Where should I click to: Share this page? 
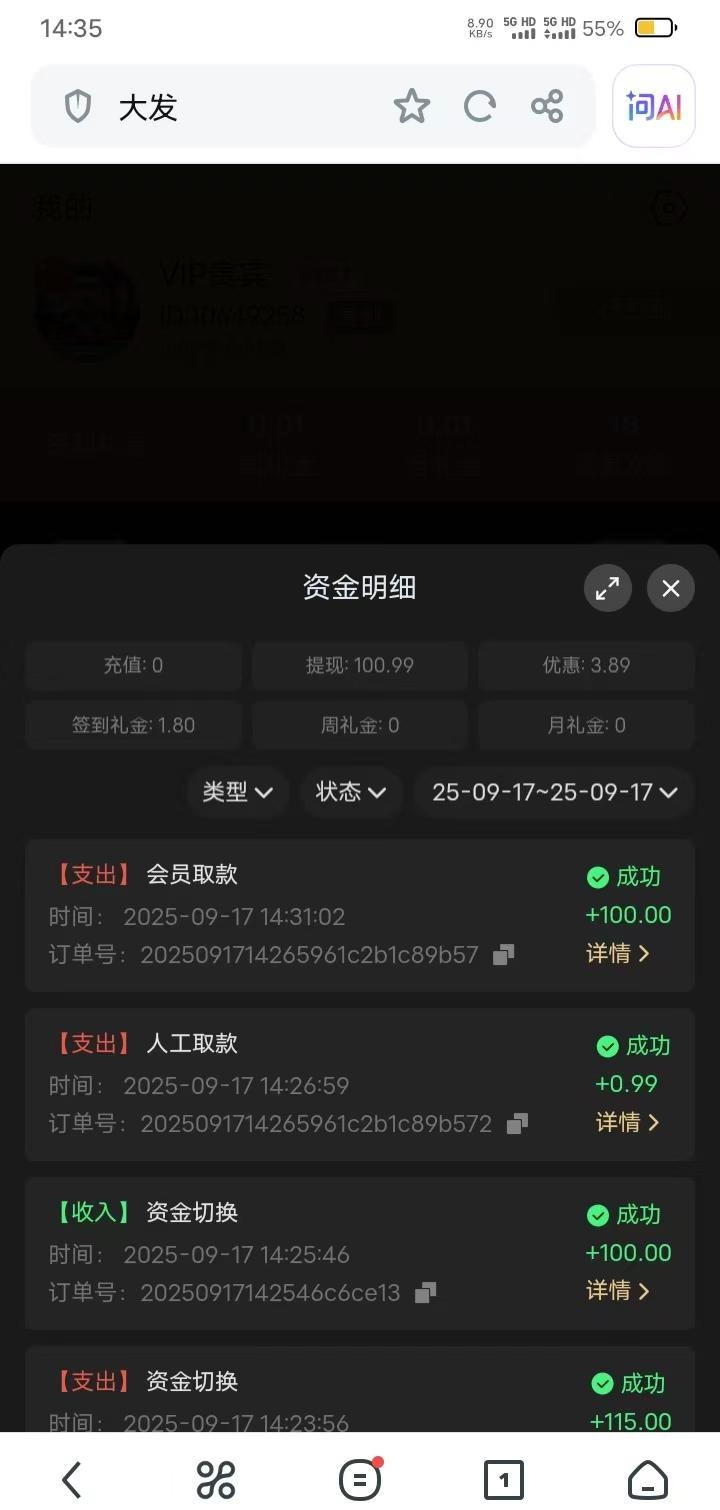[547, 107]
